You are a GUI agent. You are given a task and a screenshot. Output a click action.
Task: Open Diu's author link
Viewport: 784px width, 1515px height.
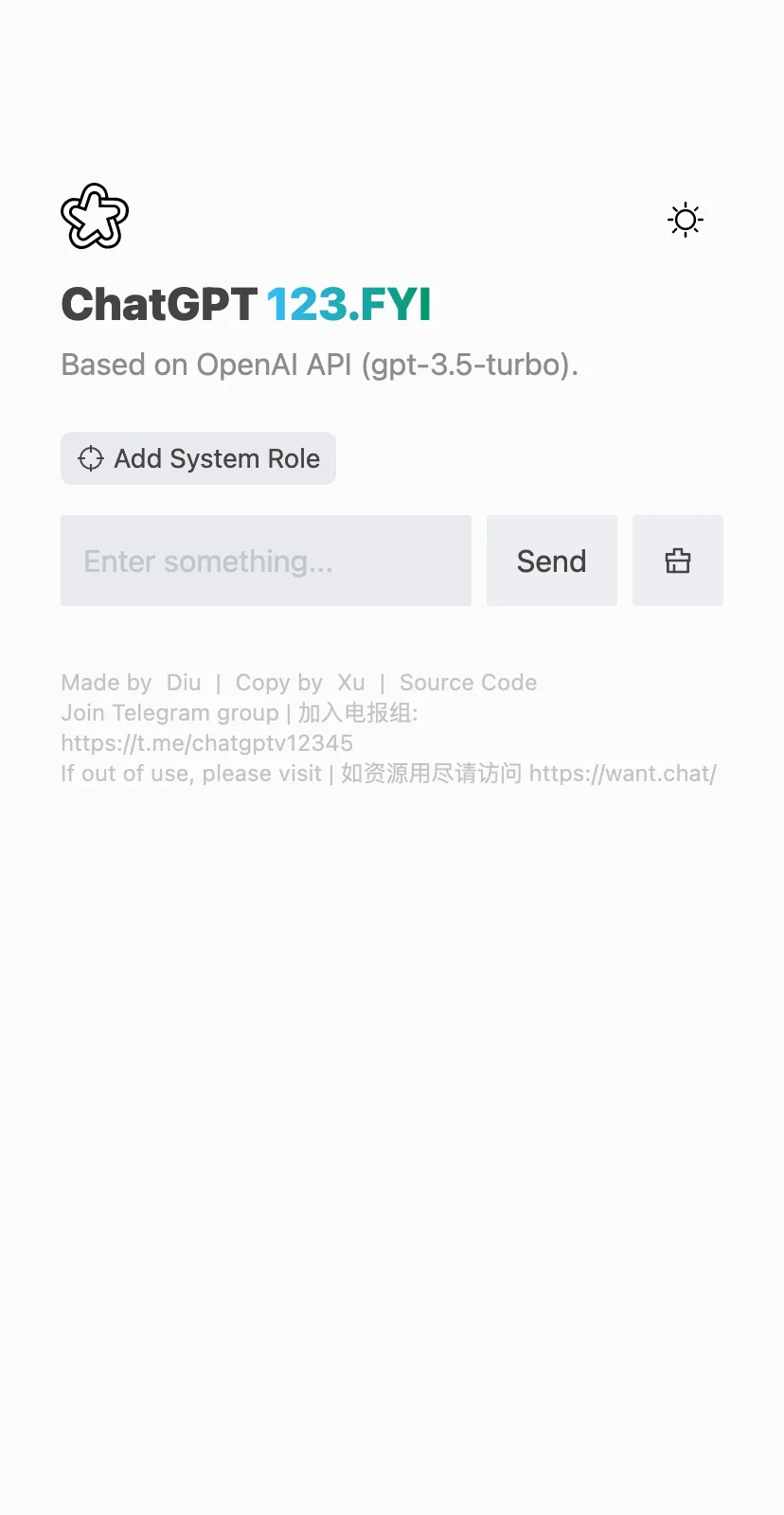[x=184, y=683]
